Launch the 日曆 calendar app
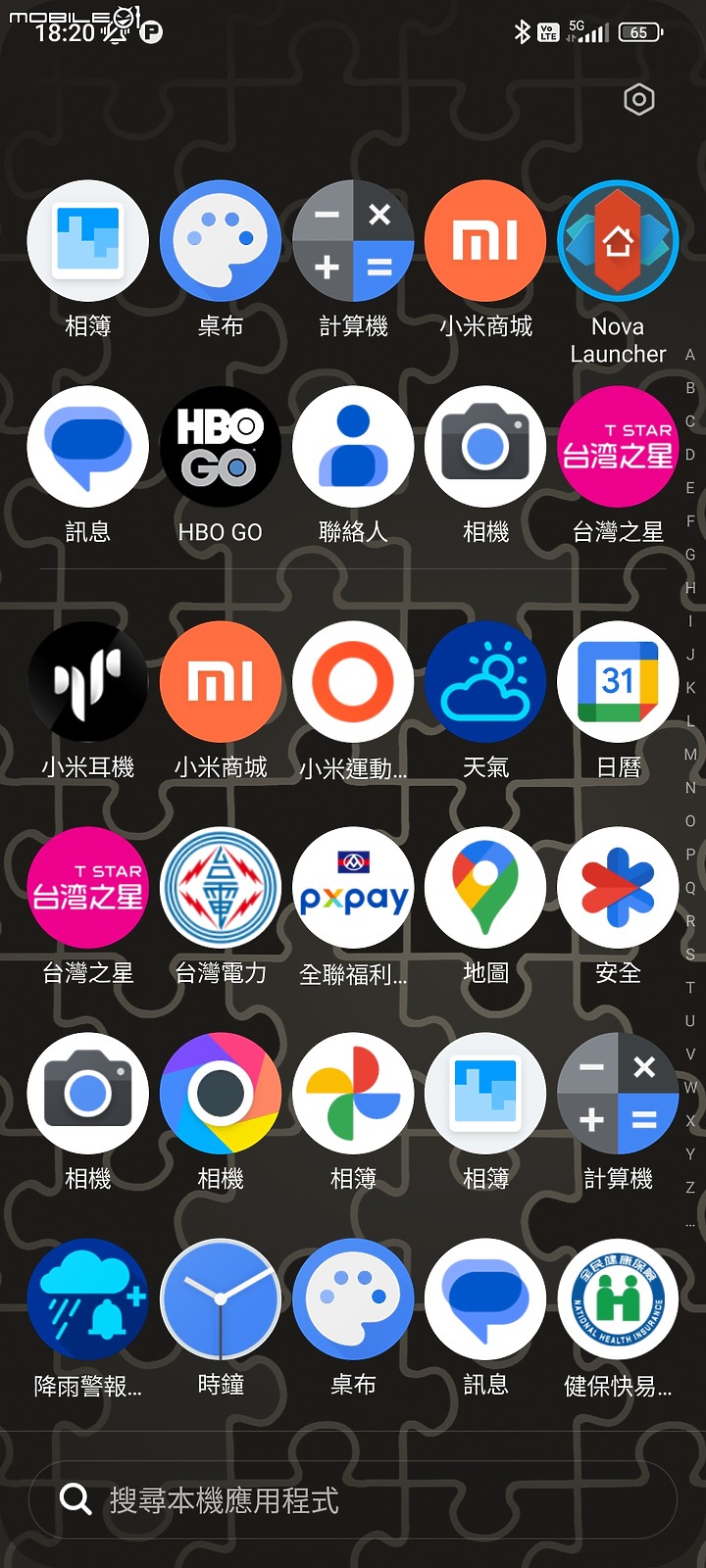This screenshot has height=1568, width=706. 618,682
